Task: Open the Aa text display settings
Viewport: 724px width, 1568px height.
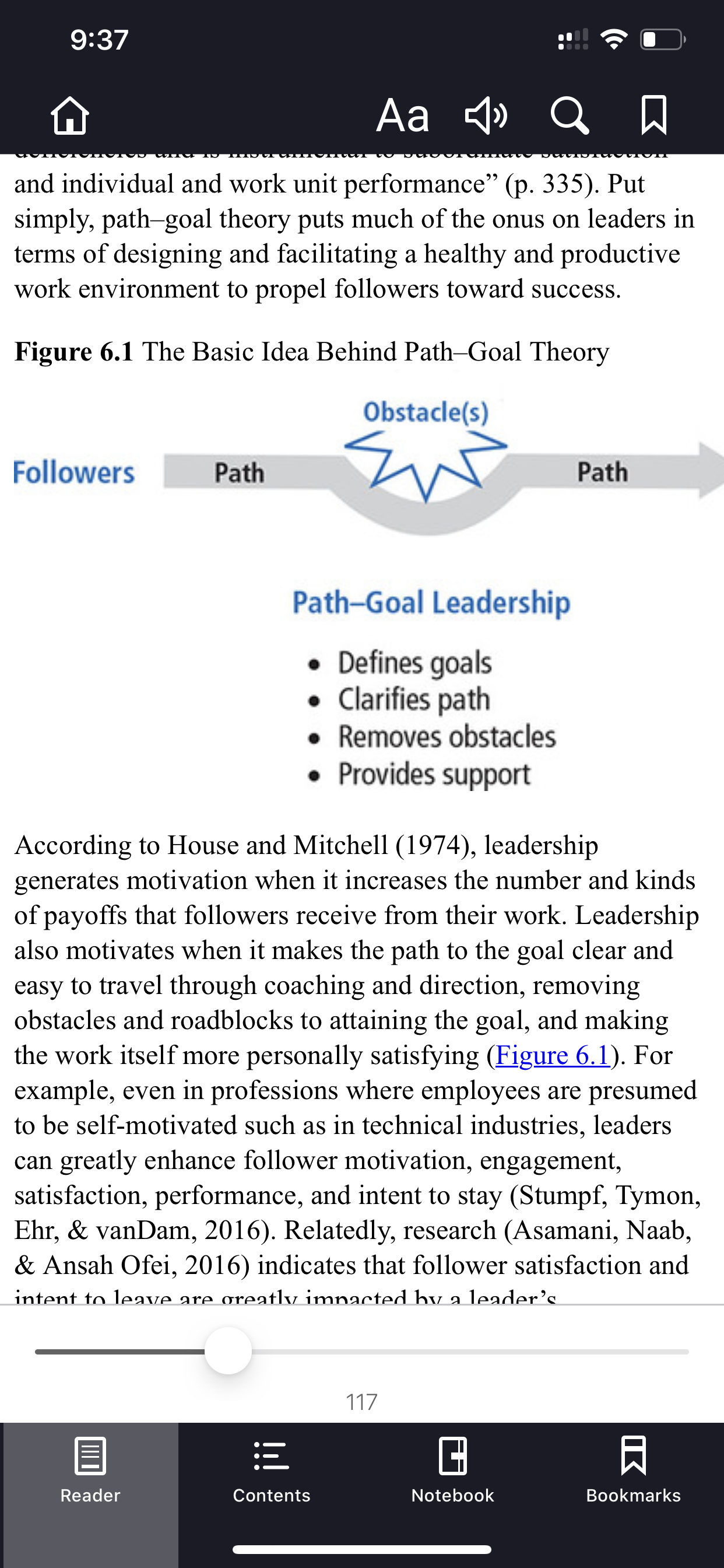Action: click(403, 115)
